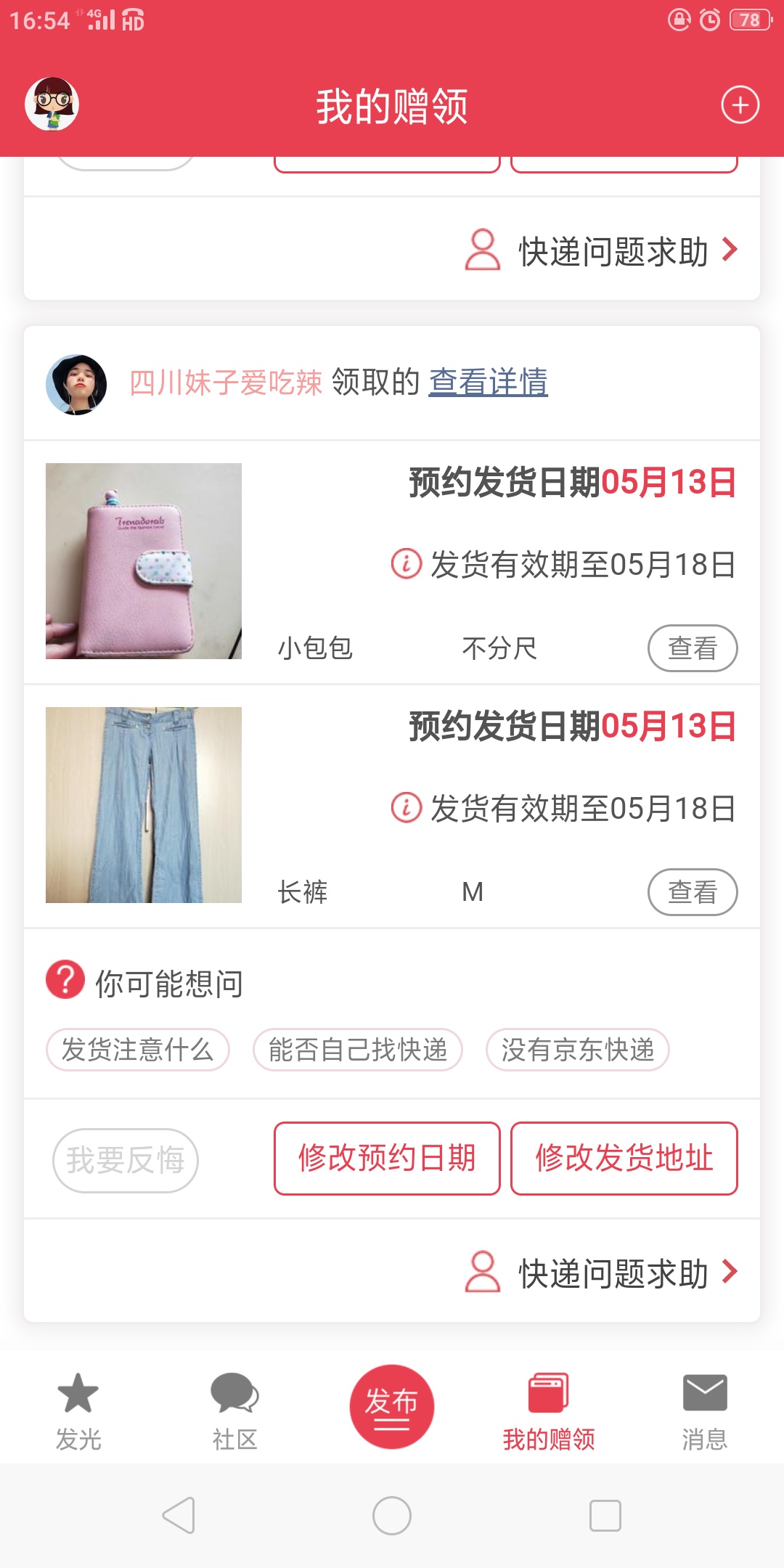Go back with the system back button
Screen dimensions: 784x1568
pos(179,1516)
